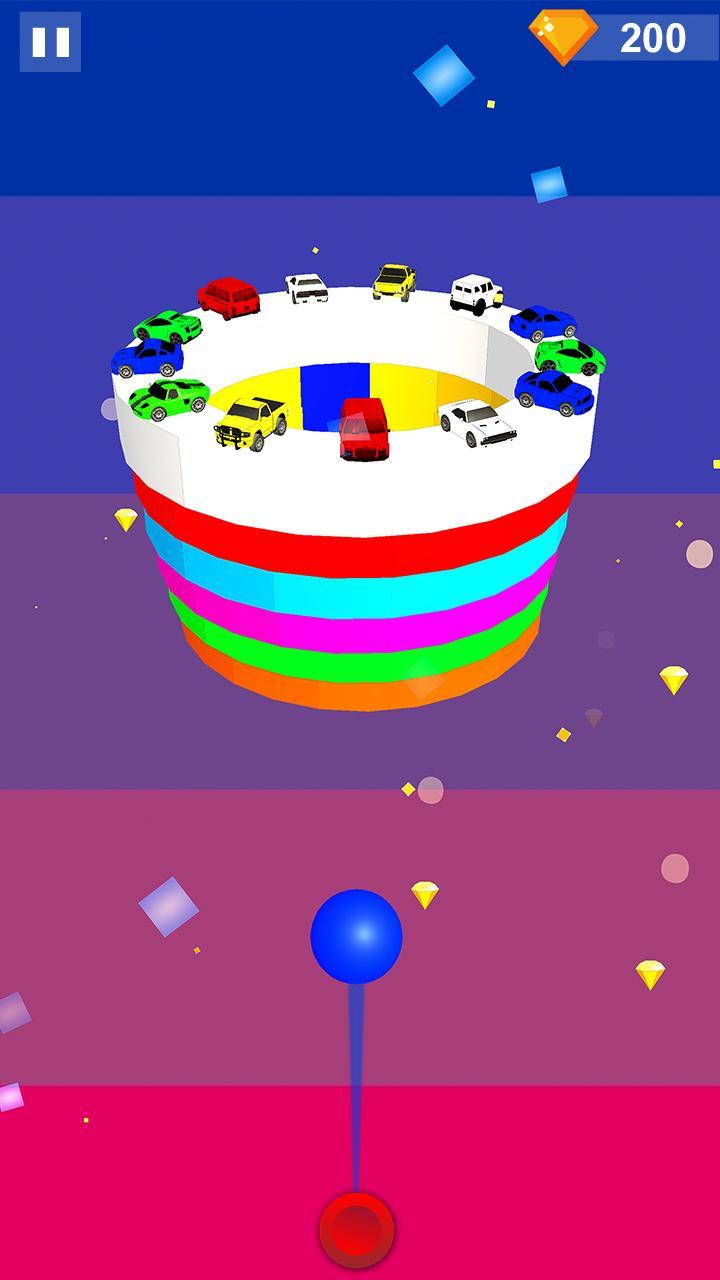Pause the game
The image size is (720, 1280).
point(50,42)
